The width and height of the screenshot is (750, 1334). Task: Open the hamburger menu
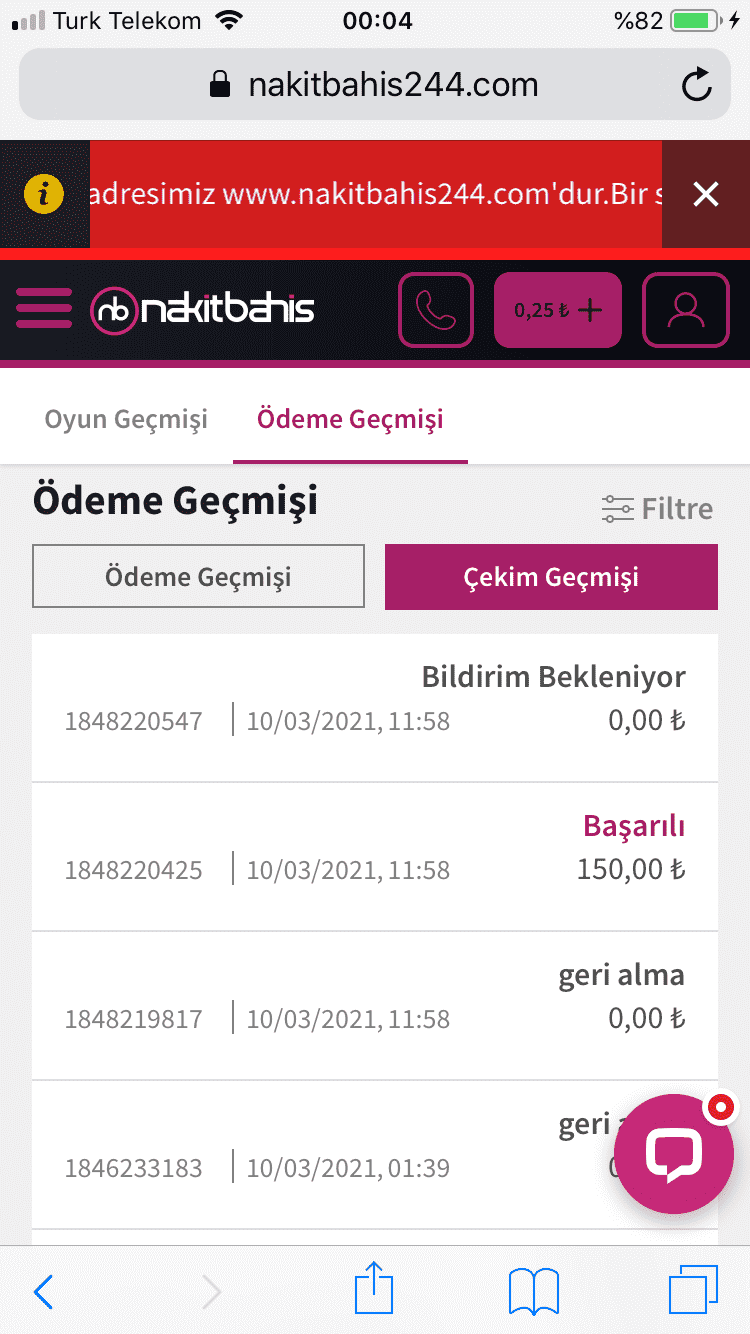pyautogui.click(x=44, y=309)
